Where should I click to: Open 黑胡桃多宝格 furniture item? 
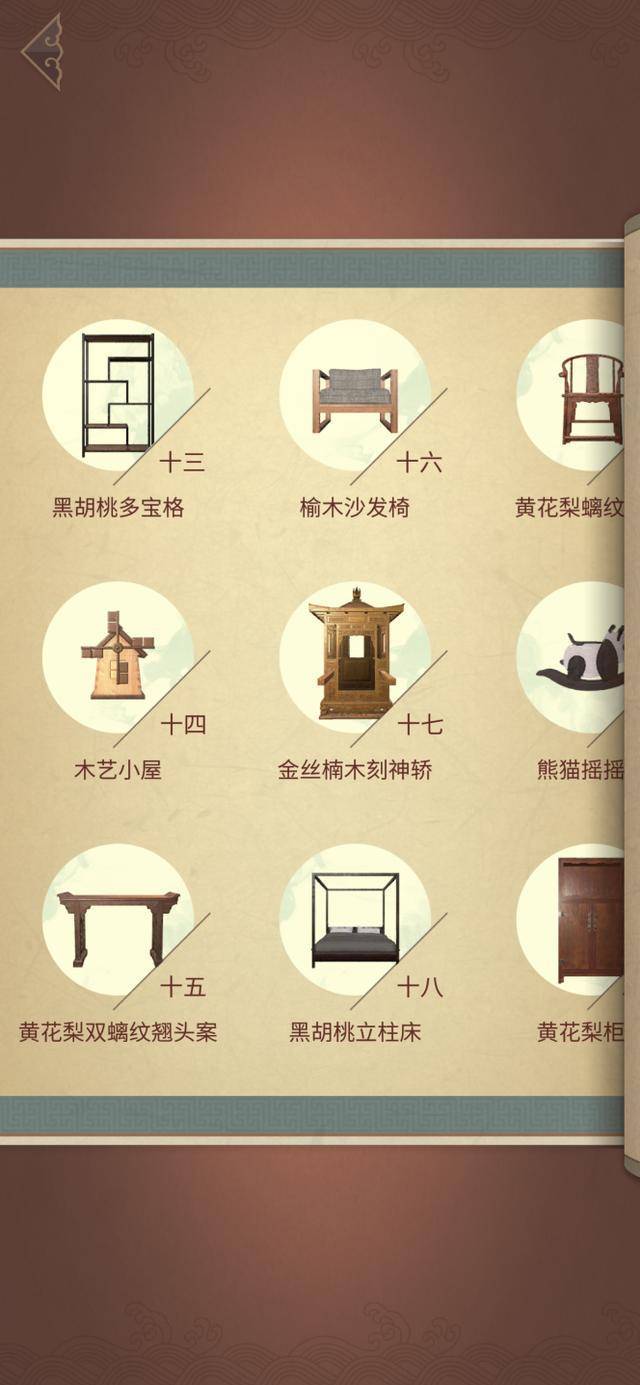point(118,396)
